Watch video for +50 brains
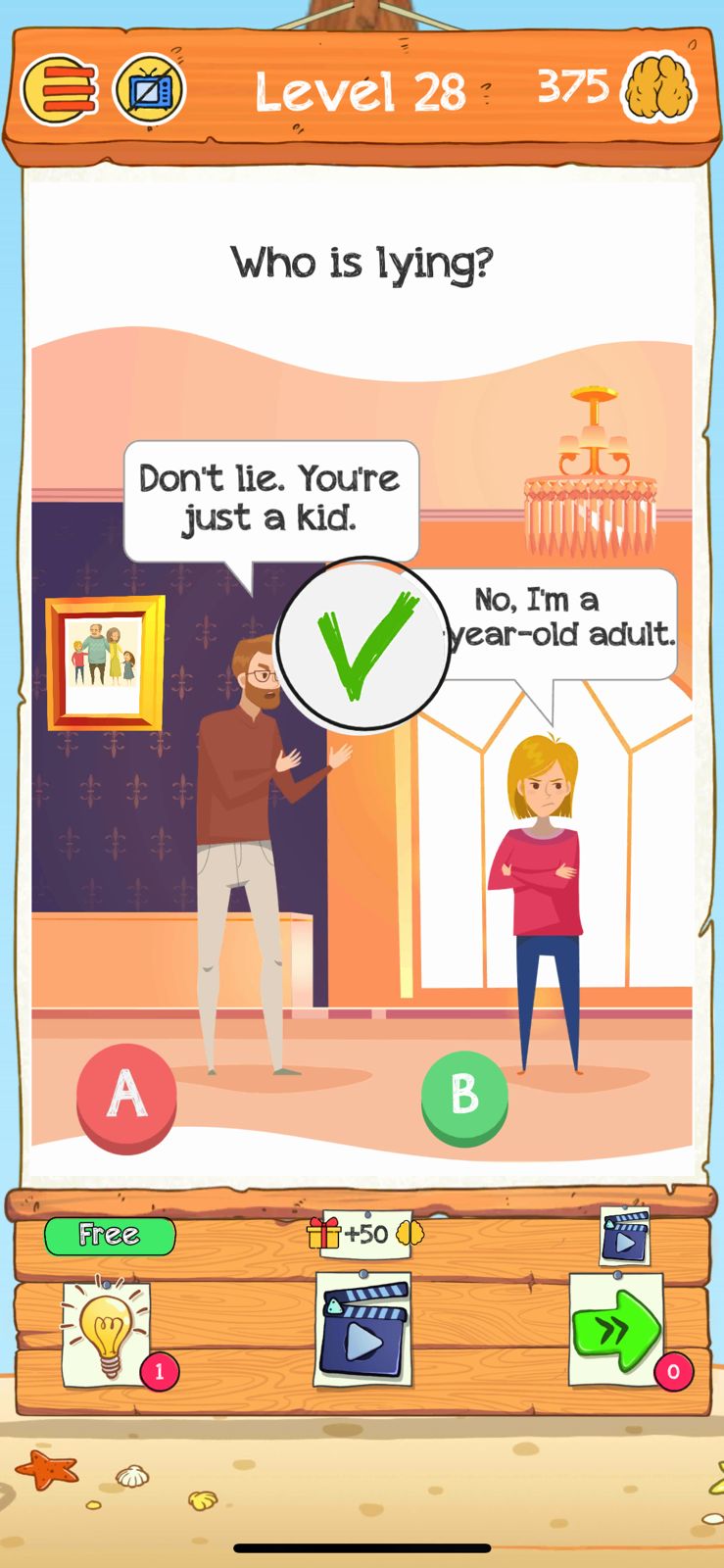 [x=363, y=1331]
